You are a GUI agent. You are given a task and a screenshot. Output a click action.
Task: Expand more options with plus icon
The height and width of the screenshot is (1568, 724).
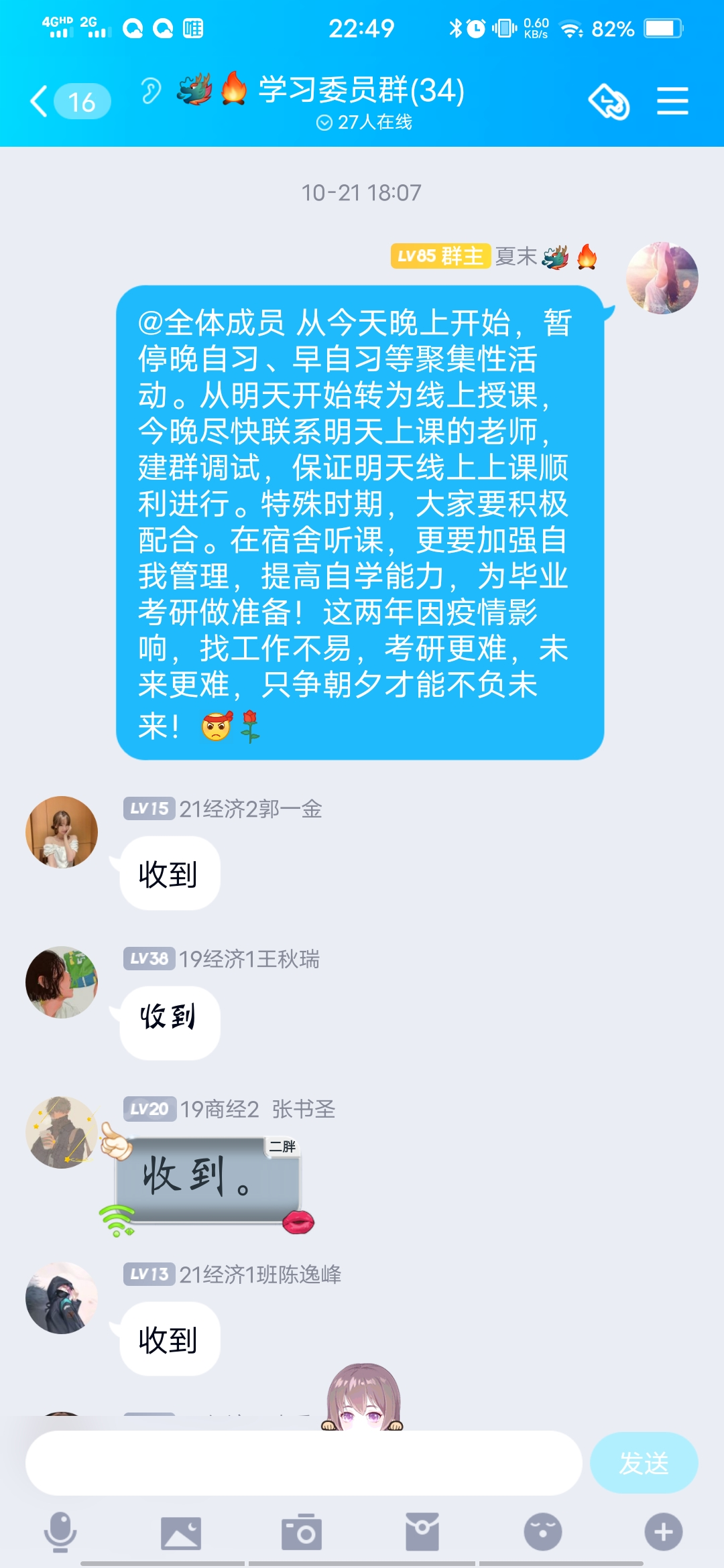664,1532
